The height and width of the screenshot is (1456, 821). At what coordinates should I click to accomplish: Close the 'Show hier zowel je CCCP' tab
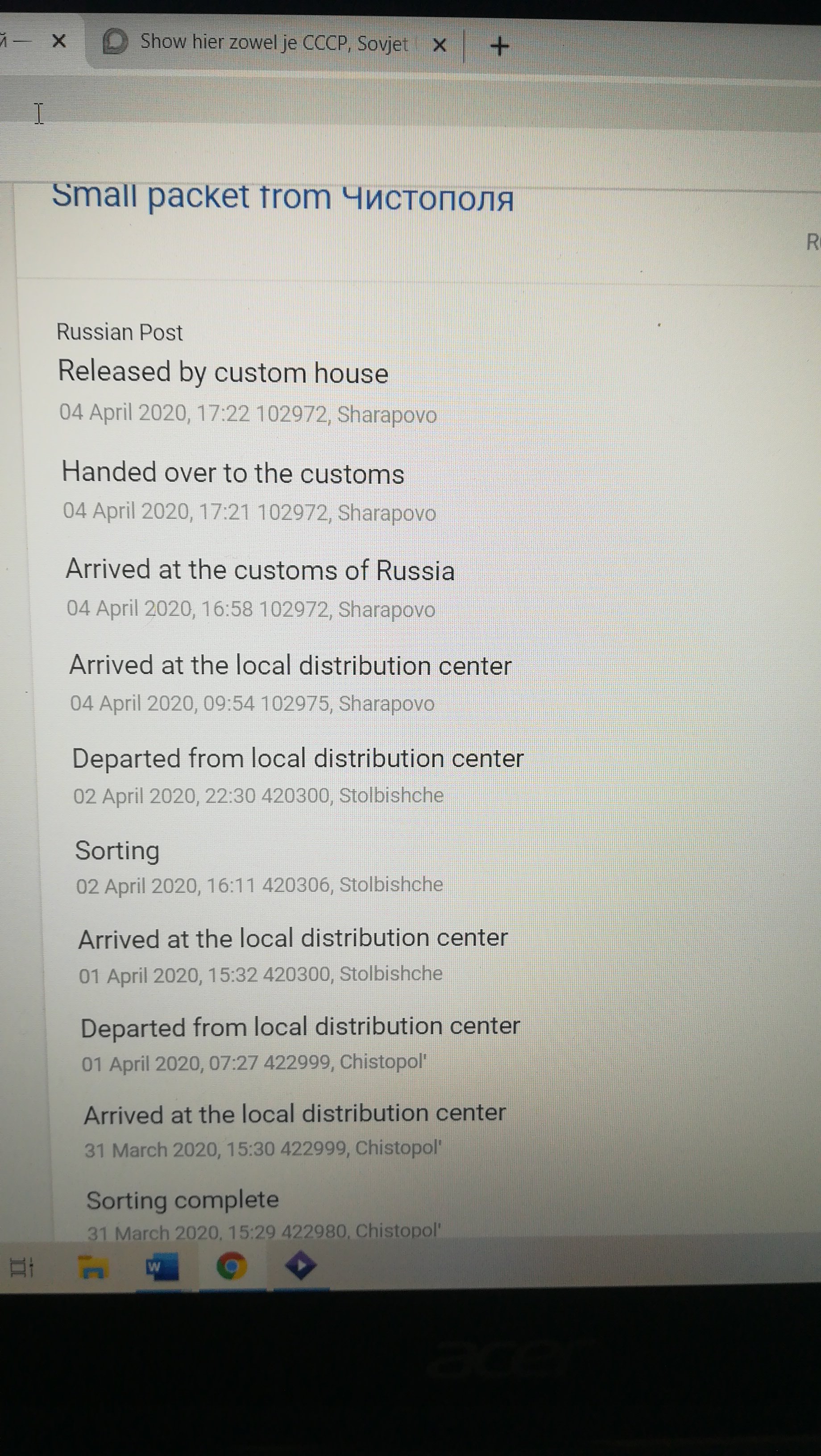tap(440, 45)
